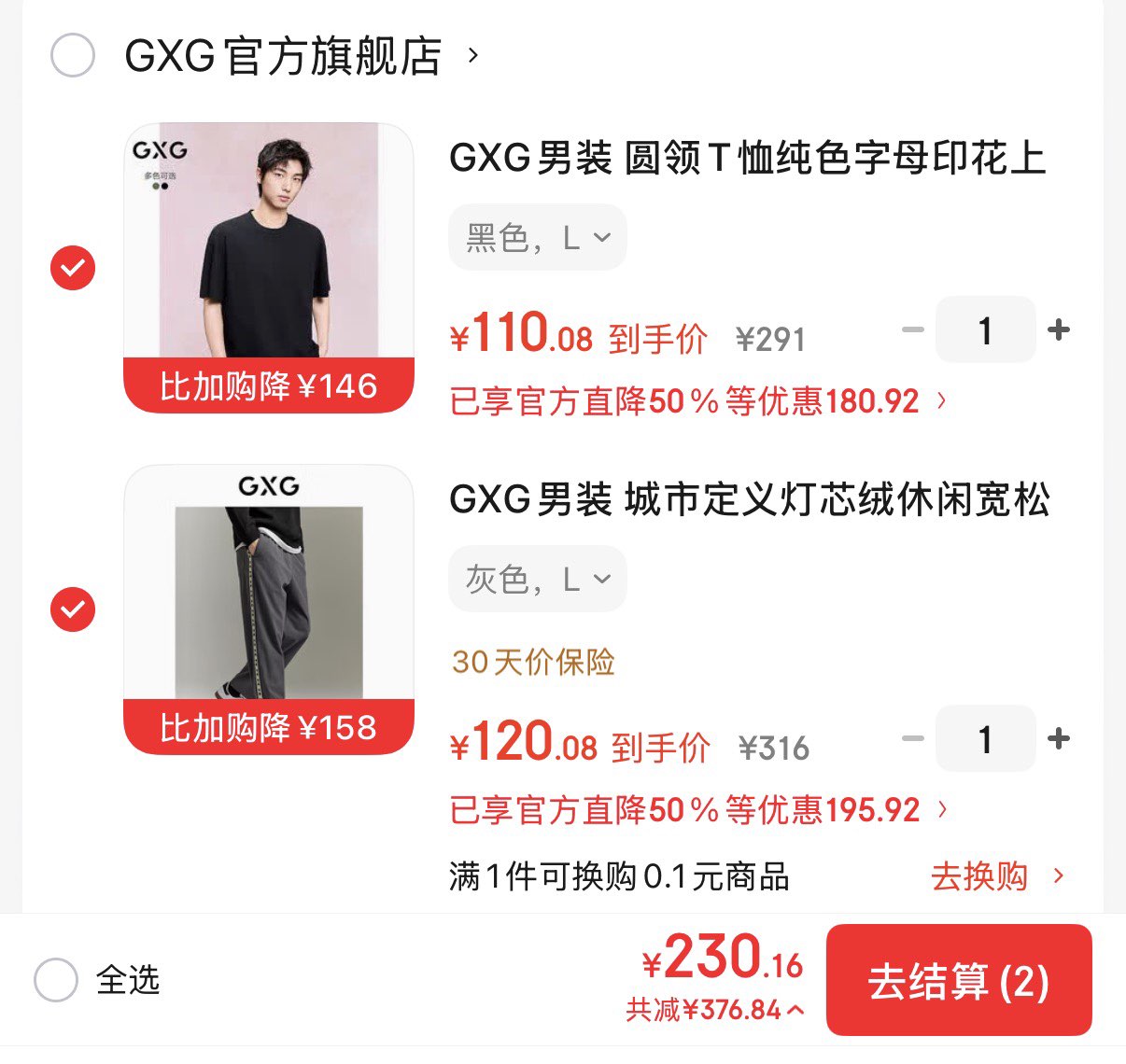Open the grey 灯芯绒 pants image
This screenshot has width=1126, height=1064.
tap(268, 597)
